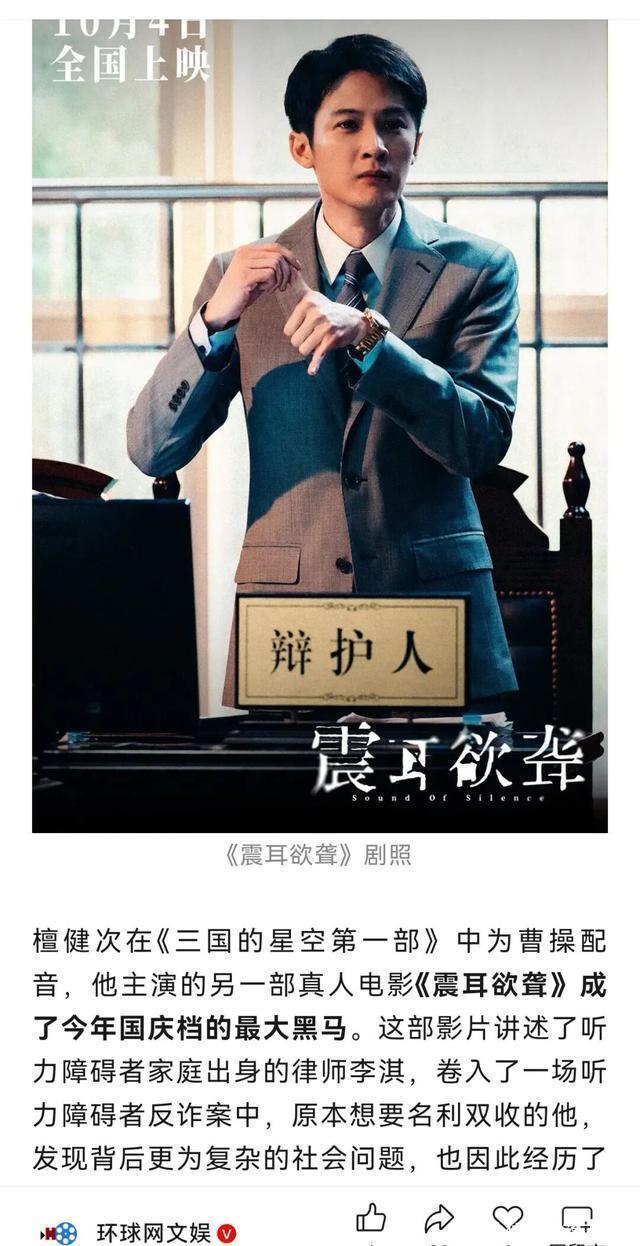Like the article with the thumbs-up icon

371,1217
